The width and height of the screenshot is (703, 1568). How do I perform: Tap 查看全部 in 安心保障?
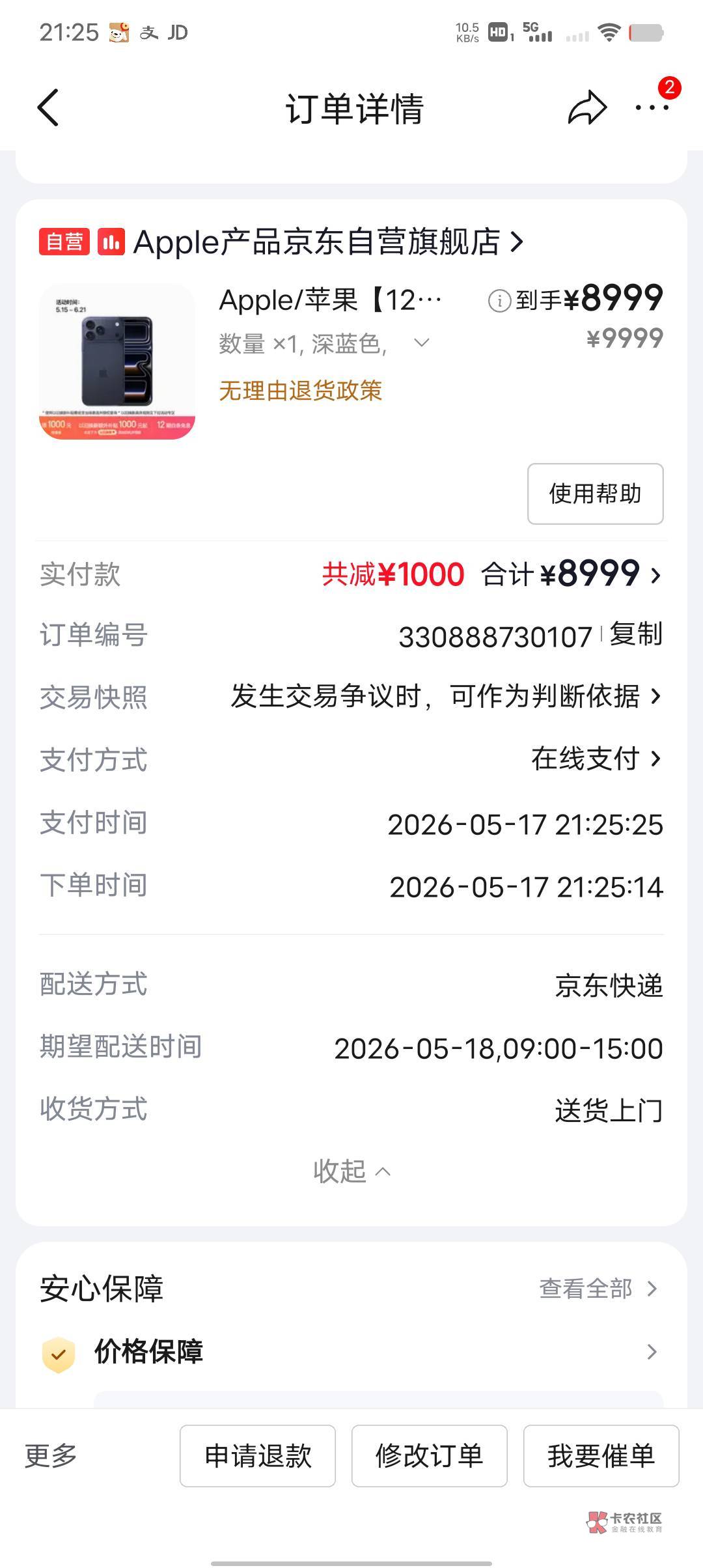point(598,1289)
